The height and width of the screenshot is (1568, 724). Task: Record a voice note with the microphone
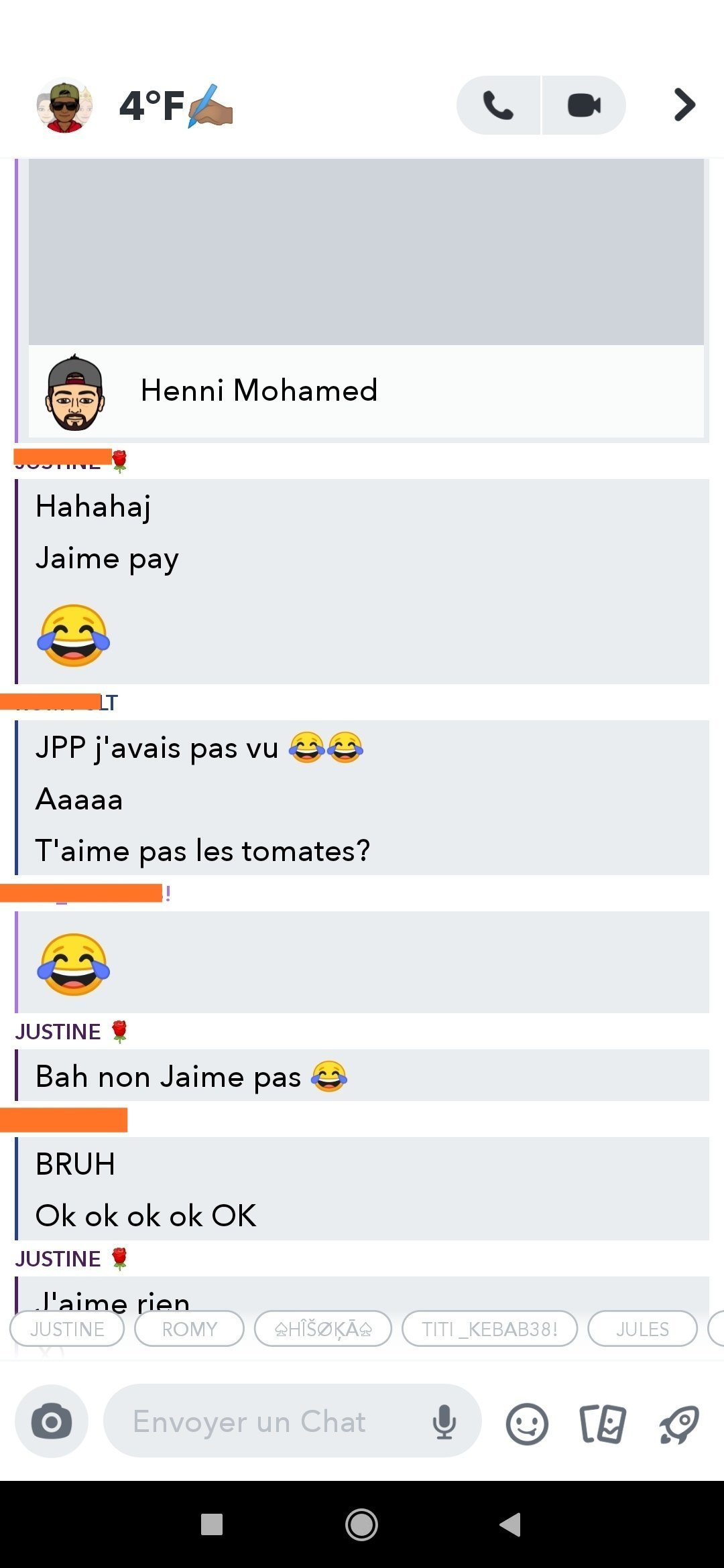coord(444,1421)
